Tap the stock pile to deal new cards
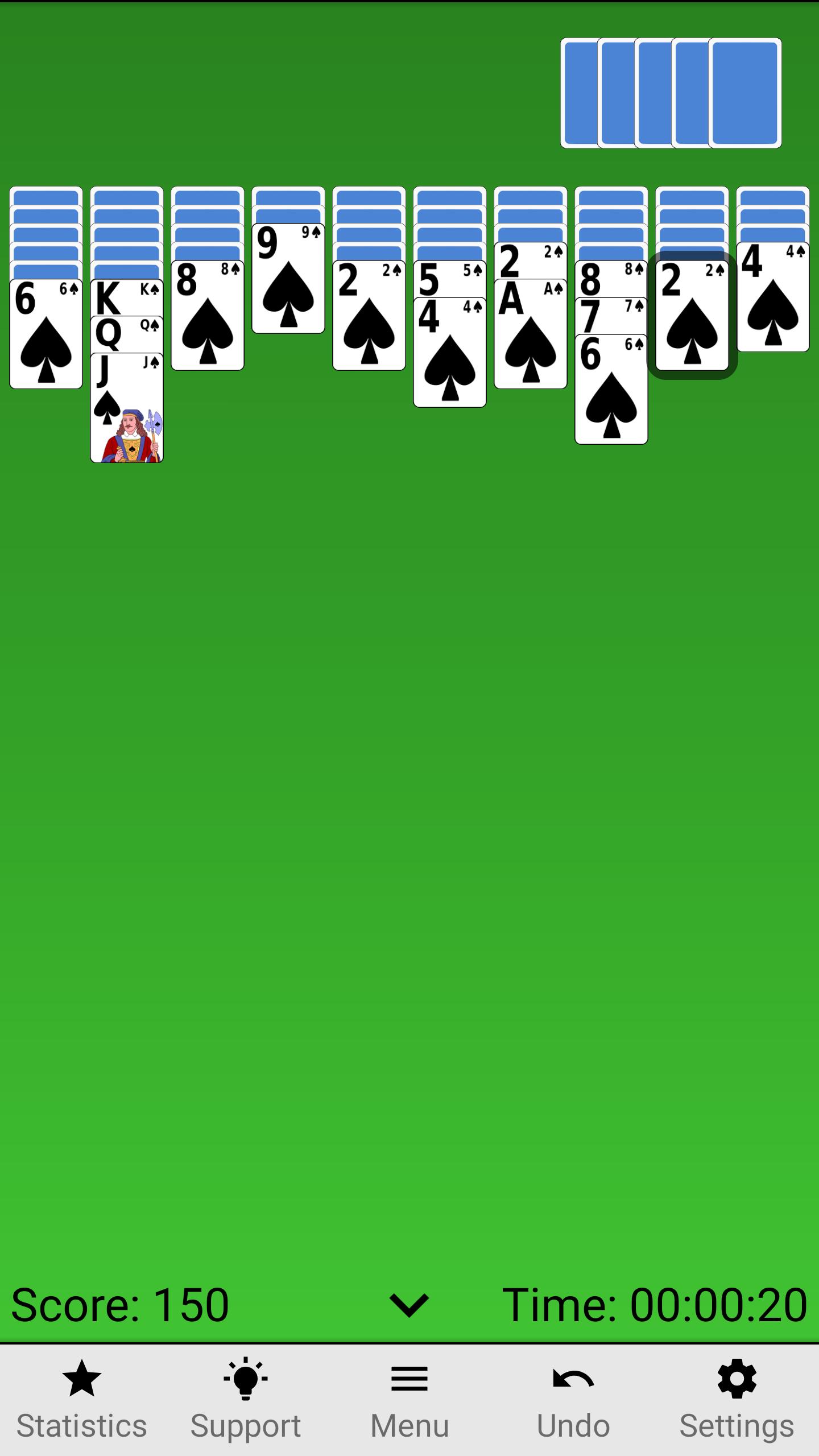 coord(671,91)
